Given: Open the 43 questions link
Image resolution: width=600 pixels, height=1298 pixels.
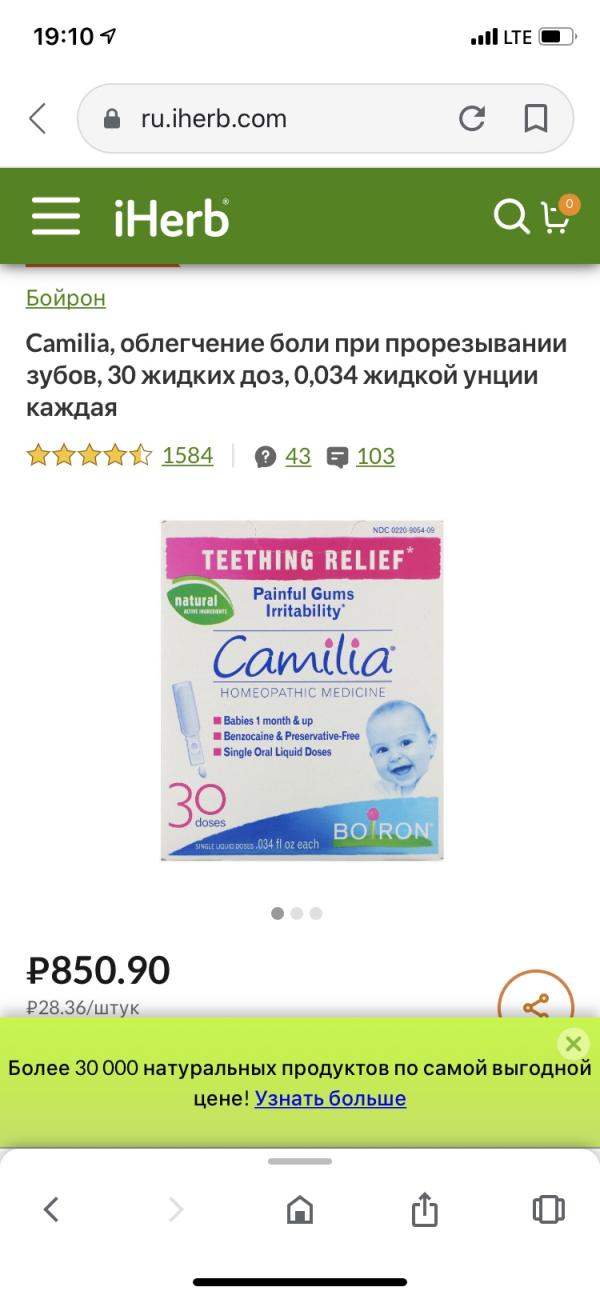Looking at the screenshot, I should 297,456.
